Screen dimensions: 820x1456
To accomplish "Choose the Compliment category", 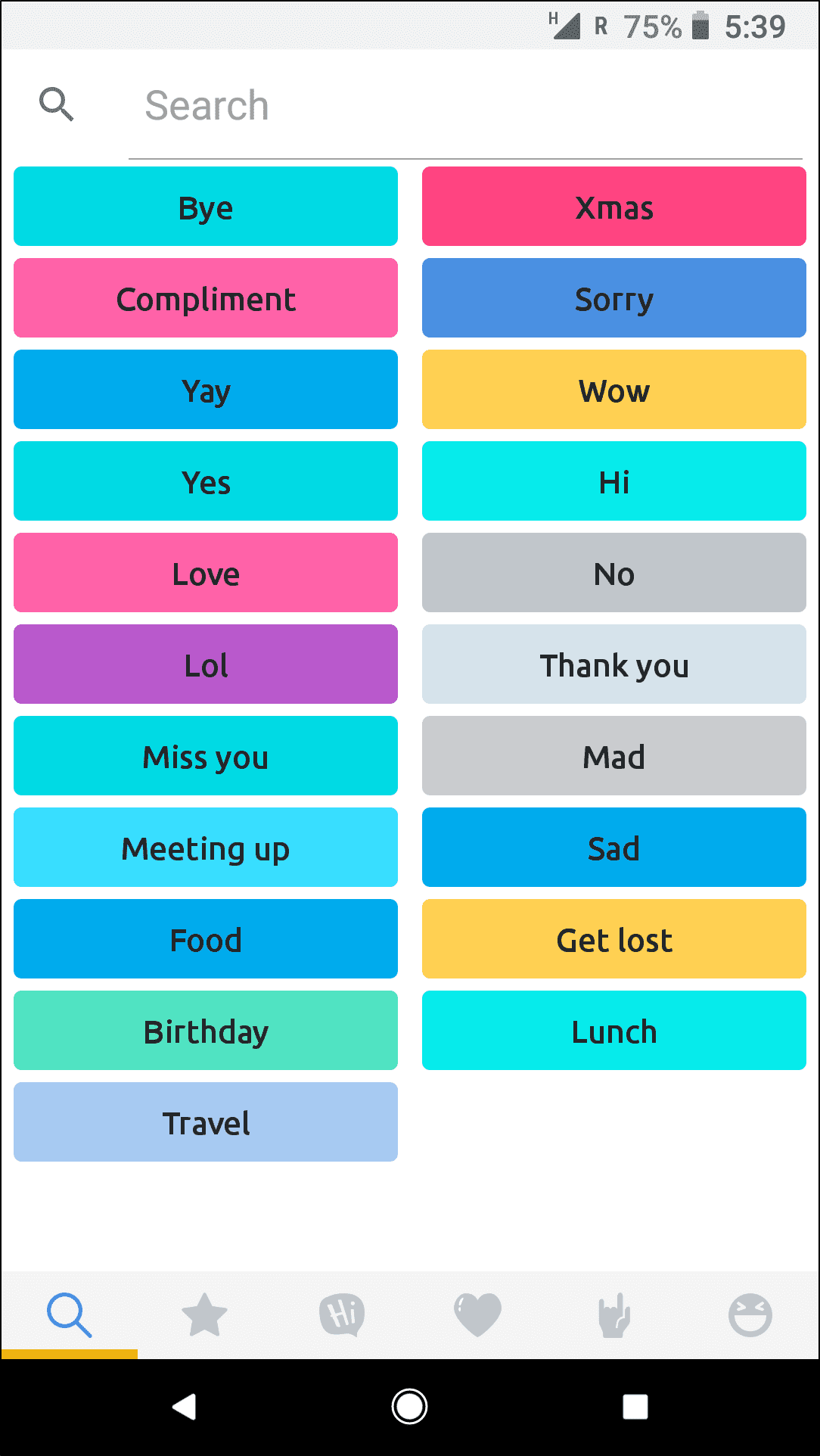I will pyautogui.click(x=206, y=298).
